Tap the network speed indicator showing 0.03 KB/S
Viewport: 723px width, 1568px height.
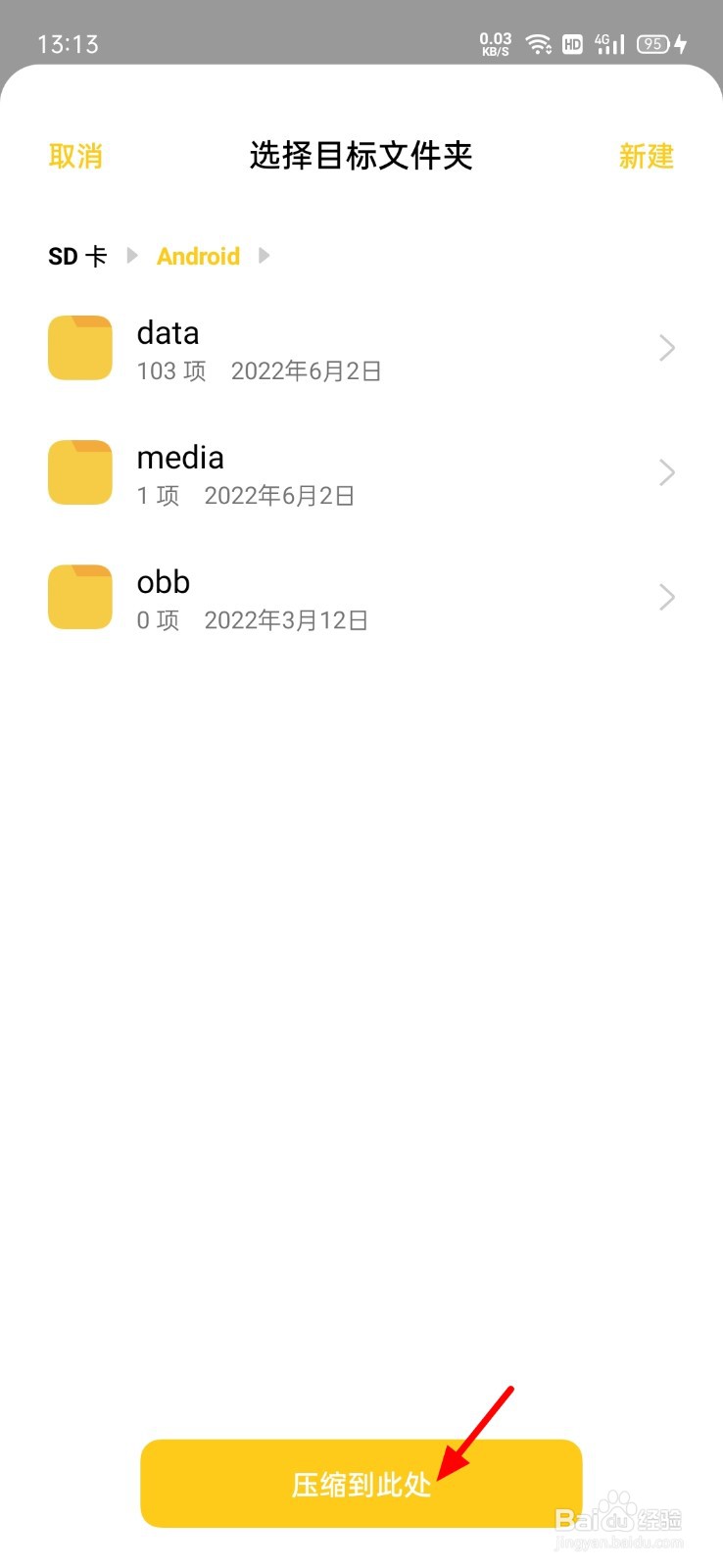(x=496, y=43)
